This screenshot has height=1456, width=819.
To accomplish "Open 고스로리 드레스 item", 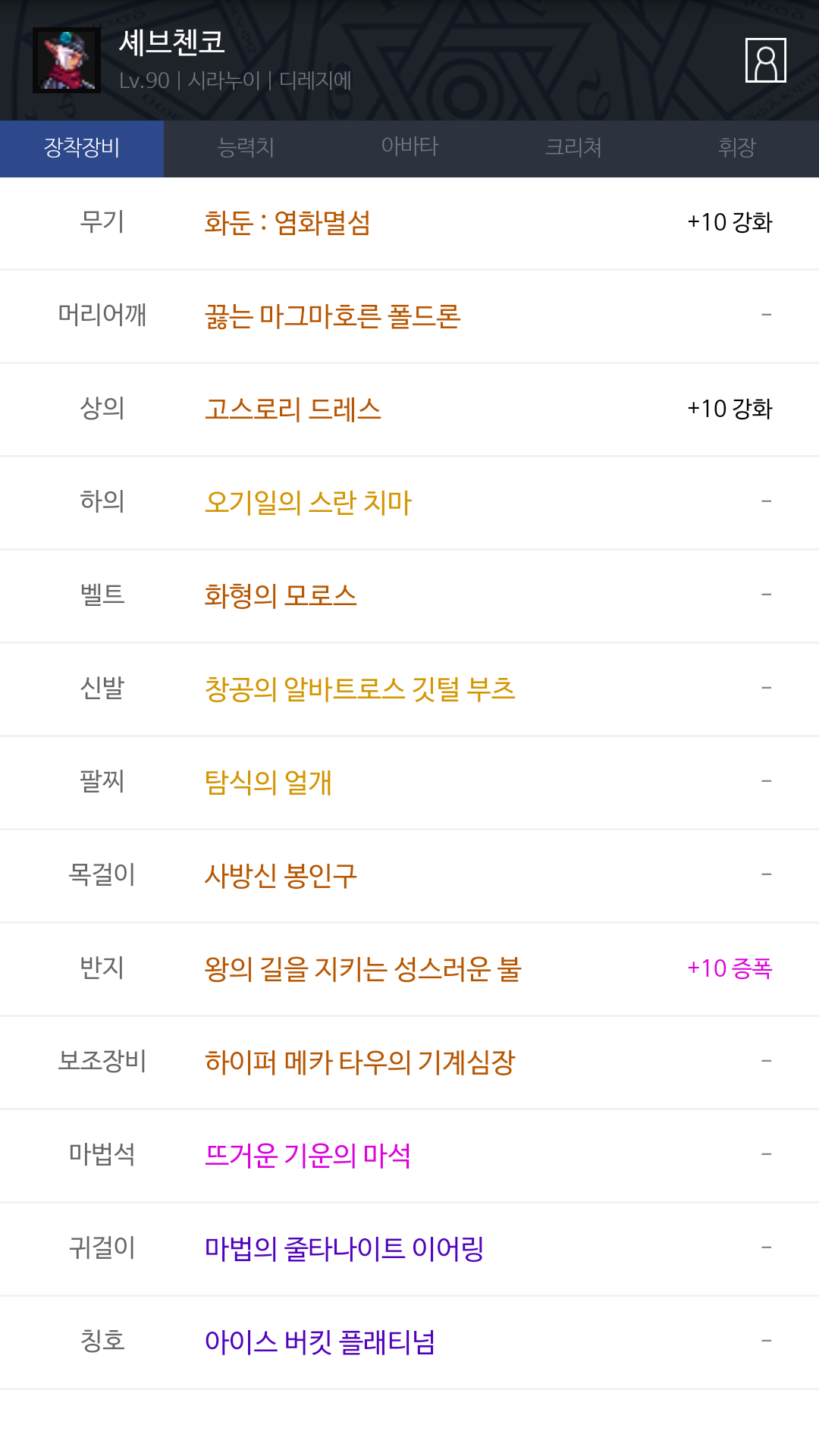I will (x=409, y=409).
